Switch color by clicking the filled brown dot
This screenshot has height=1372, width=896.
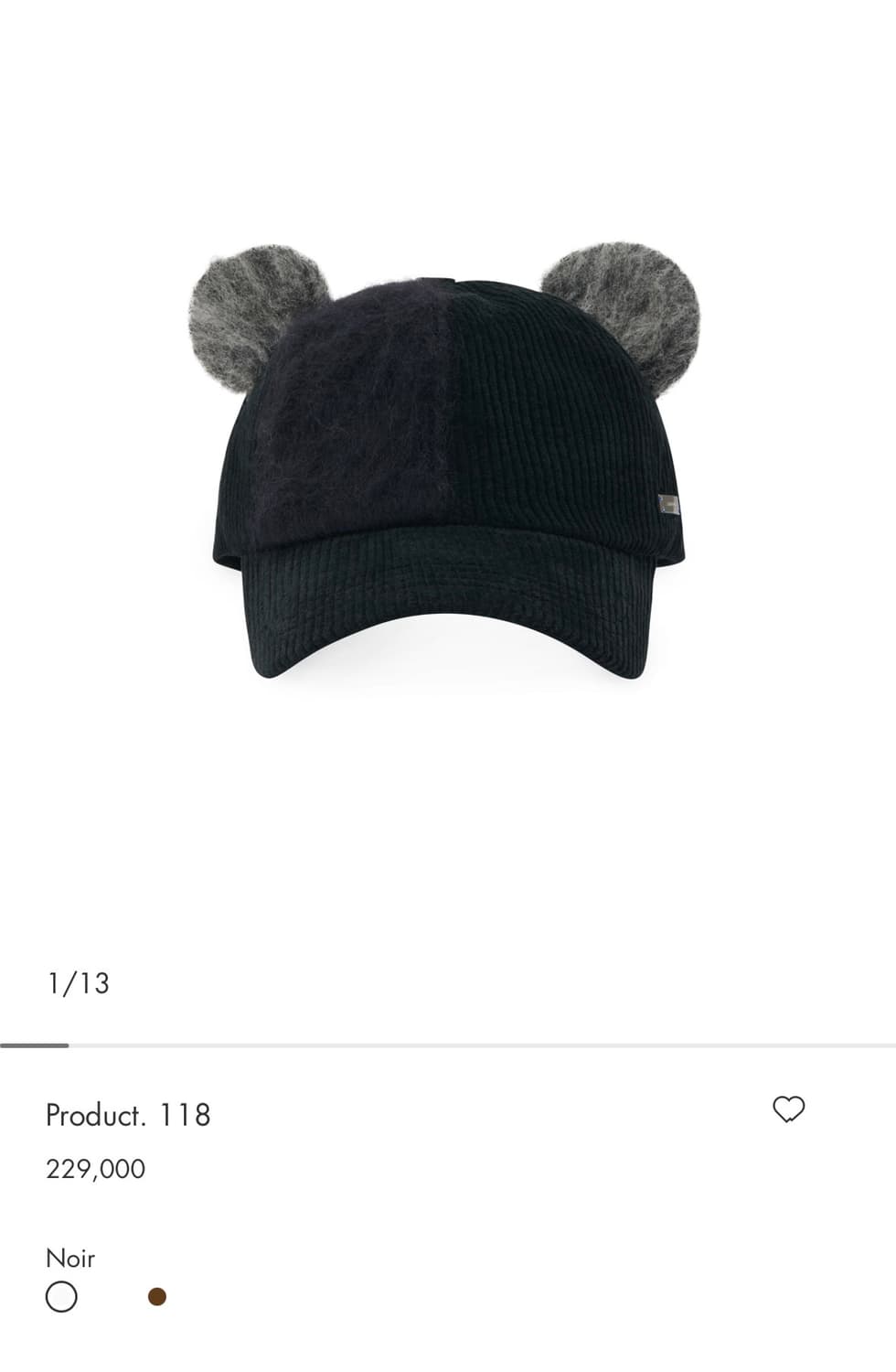click(x=155, y=1296)
